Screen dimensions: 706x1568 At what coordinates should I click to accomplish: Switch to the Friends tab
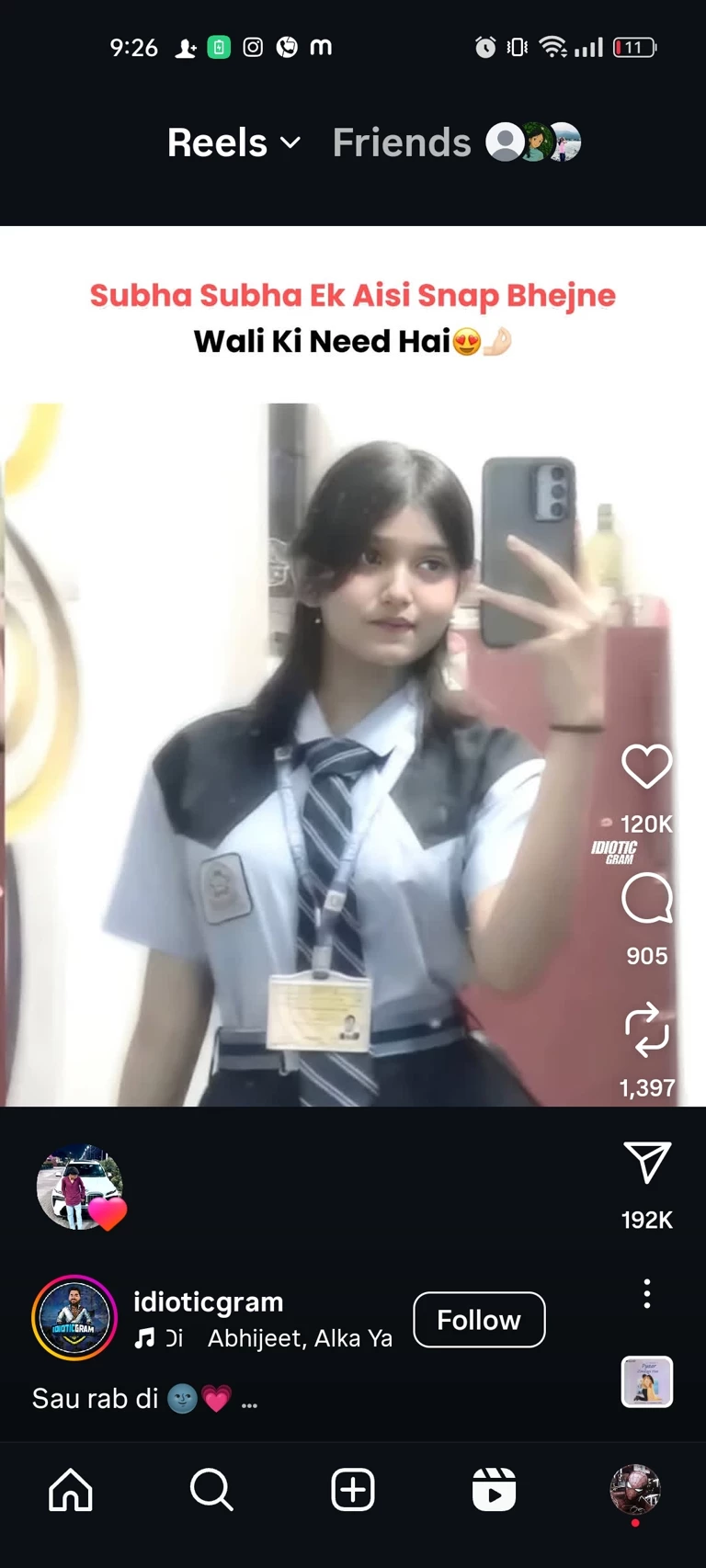(402, 143)
